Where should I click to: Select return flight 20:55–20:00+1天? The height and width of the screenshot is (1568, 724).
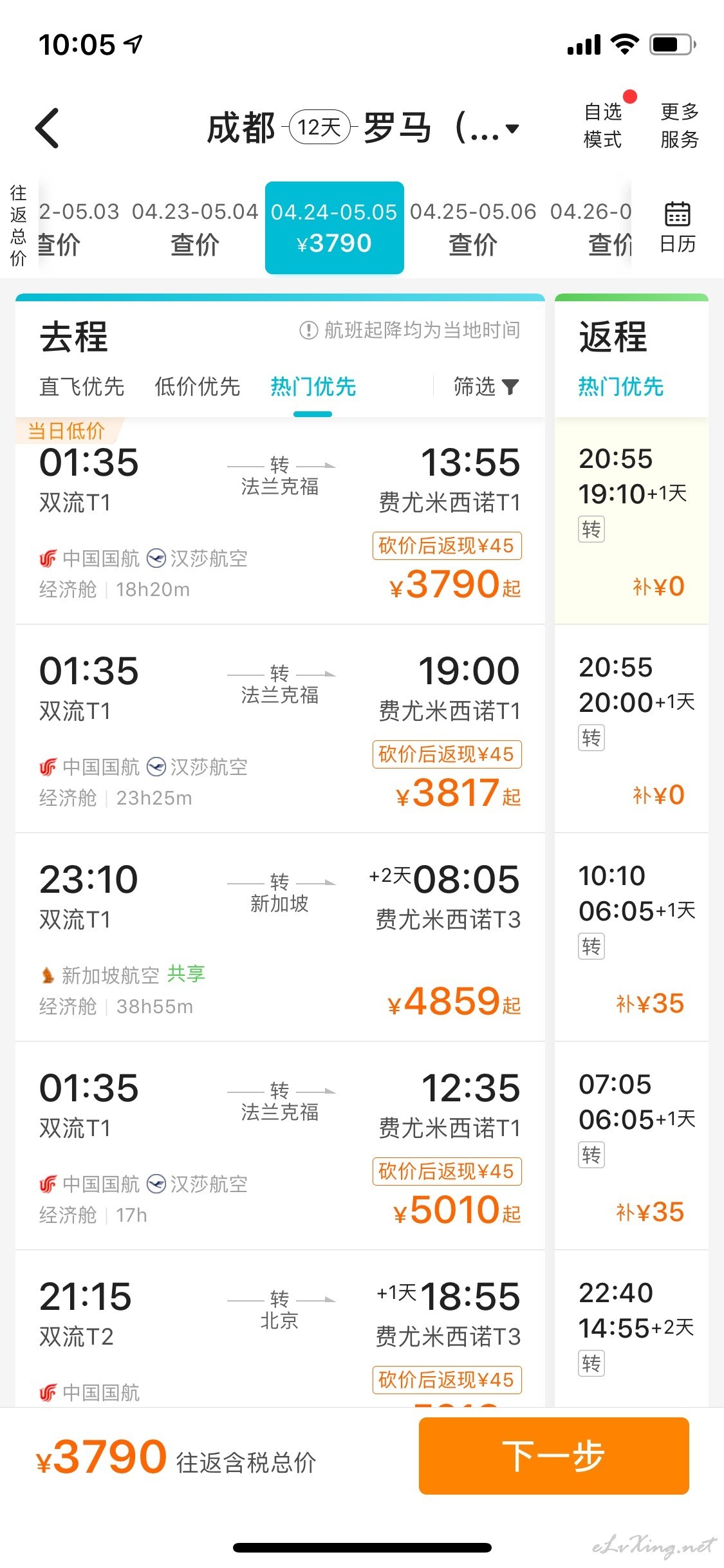point(631,729)
